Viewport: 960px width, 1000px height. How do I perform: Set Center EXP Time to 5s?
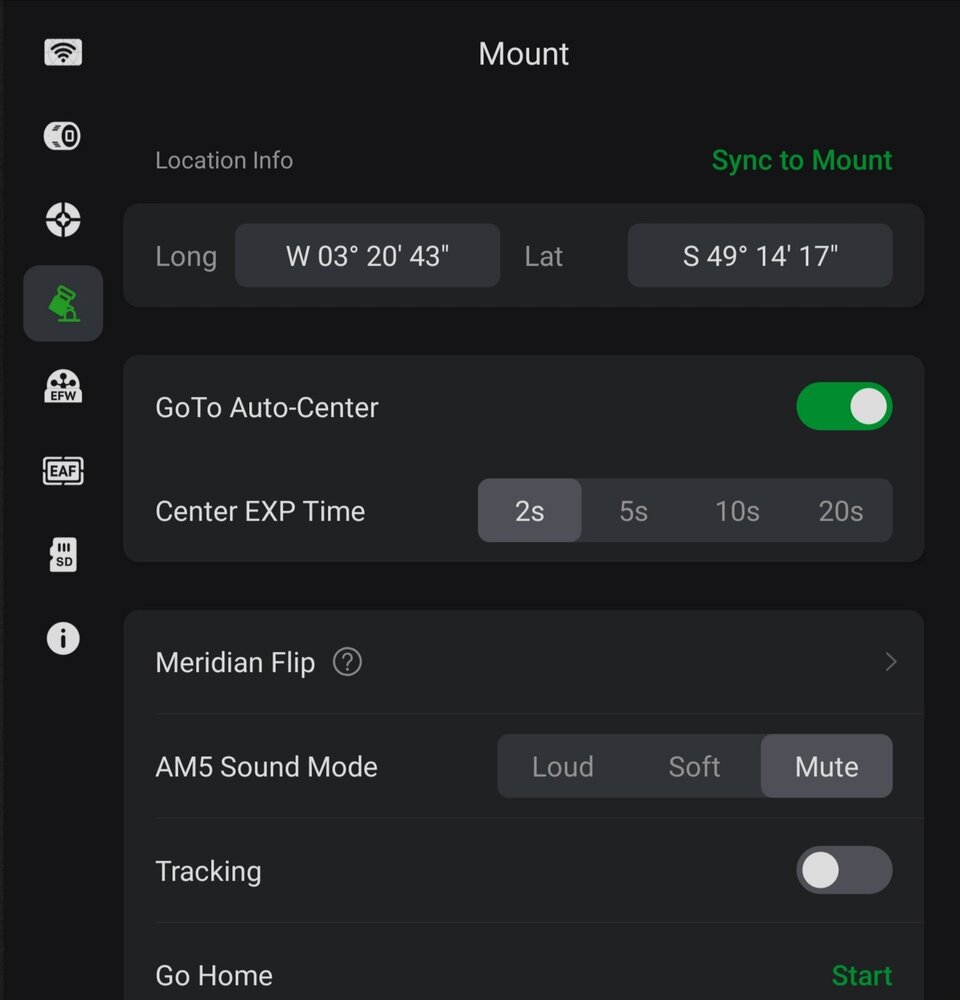[633, 511]
